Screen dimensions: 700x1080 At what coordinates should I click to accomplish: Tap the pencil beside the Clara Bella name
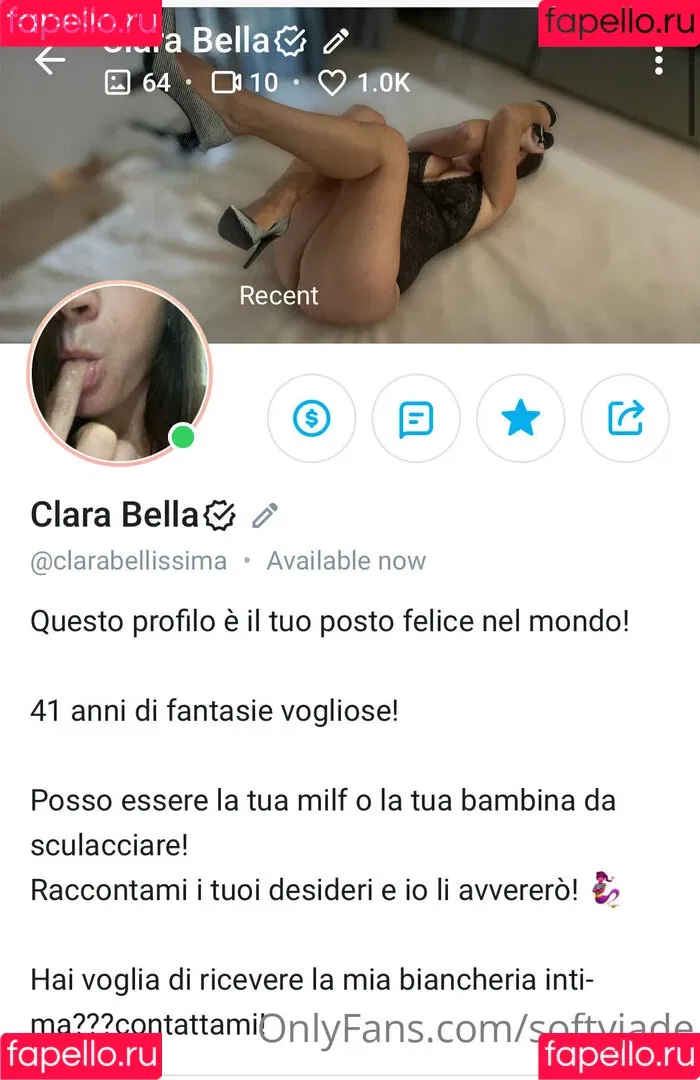pos(264,516)
